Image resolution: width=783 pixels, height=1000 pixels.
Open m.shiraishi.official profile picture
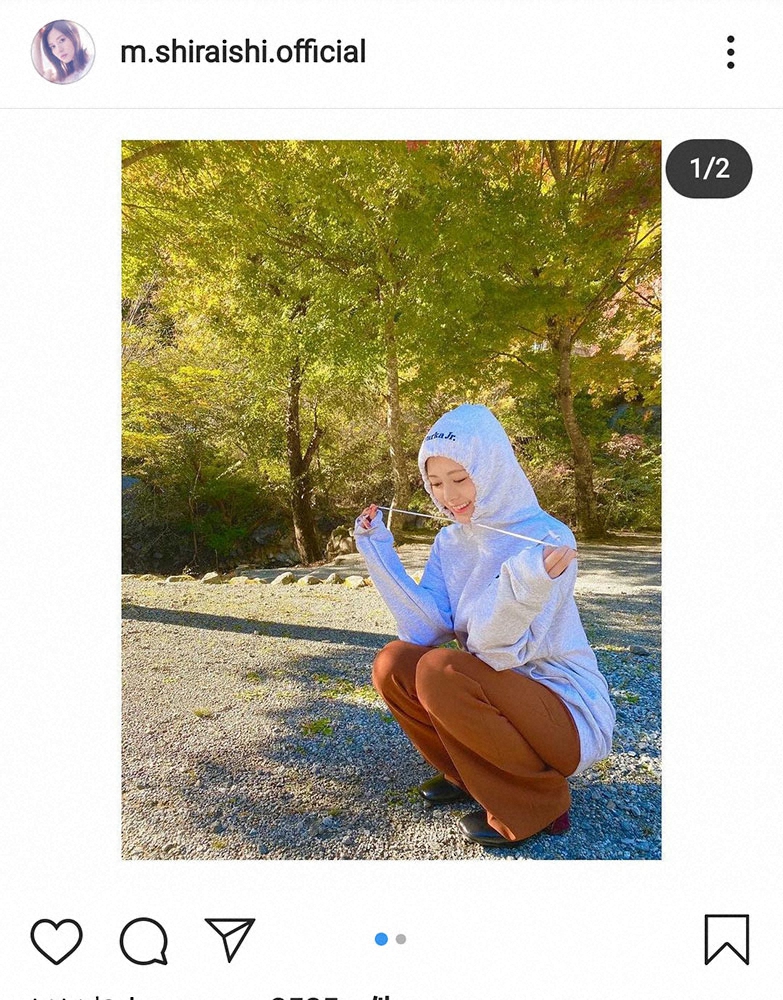click(63, 52)
